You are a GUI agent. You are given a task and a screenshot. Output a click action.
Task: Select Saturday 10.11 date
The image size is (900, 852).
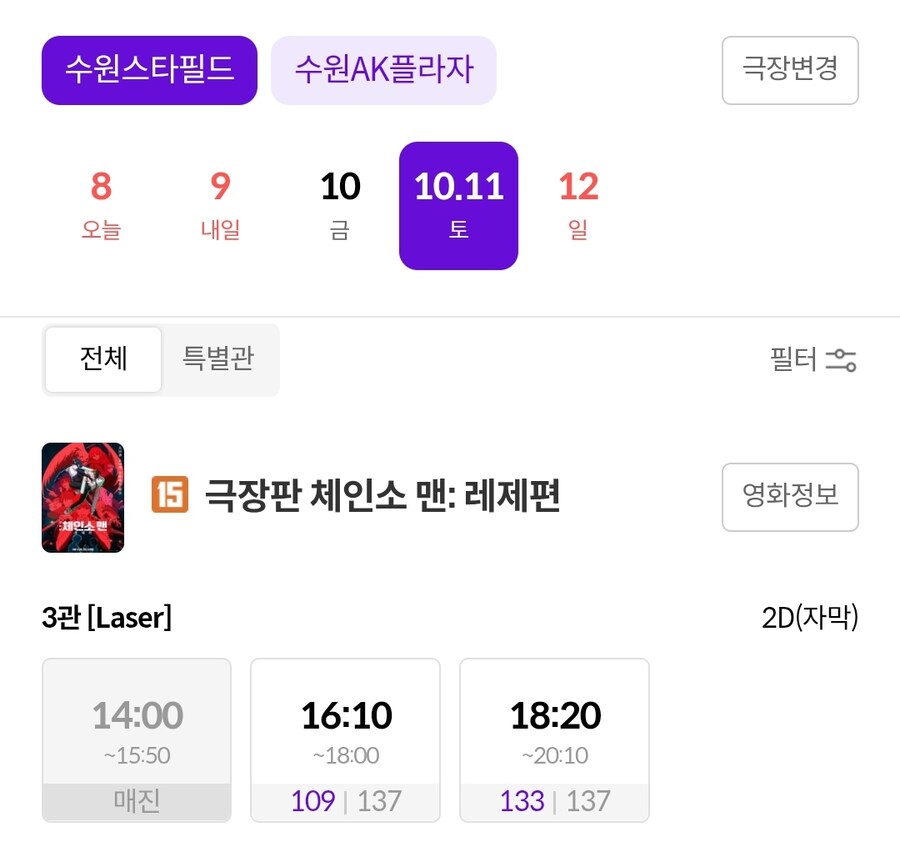458,205
